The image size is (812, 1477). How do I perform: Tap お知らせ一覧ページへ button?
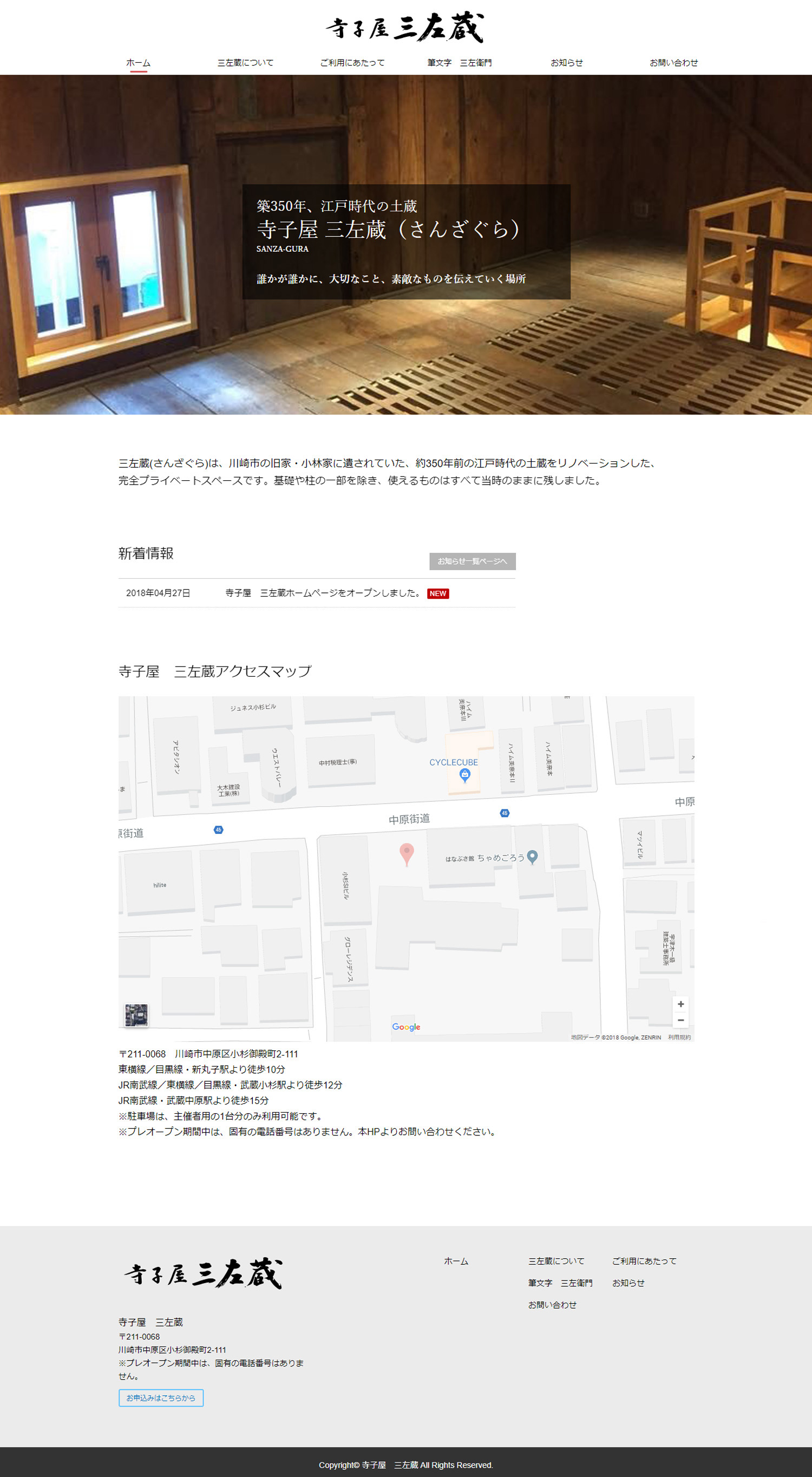pos(472,561)
